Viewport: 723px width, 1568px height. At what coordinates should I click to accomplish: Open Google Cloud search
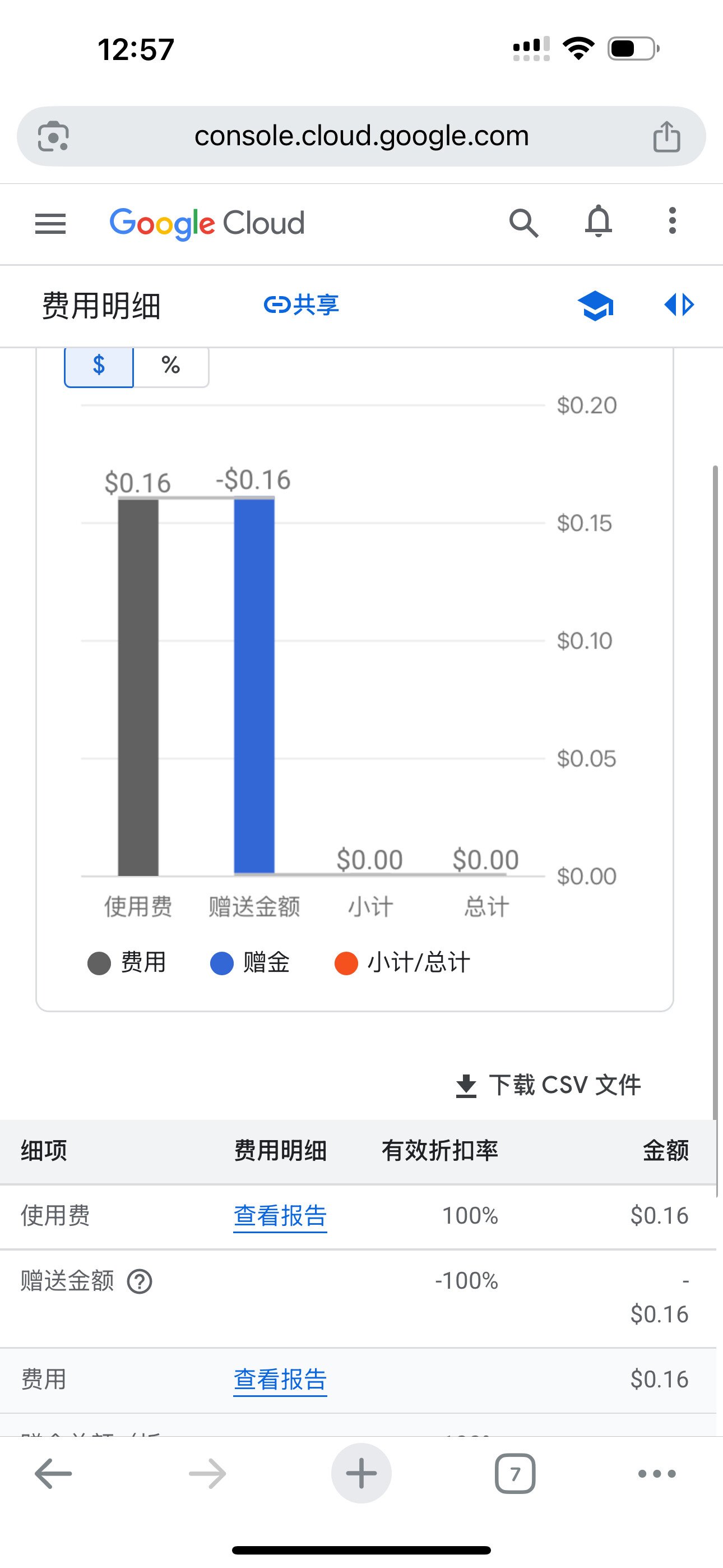pyautogui.click(x=523, y=223)
